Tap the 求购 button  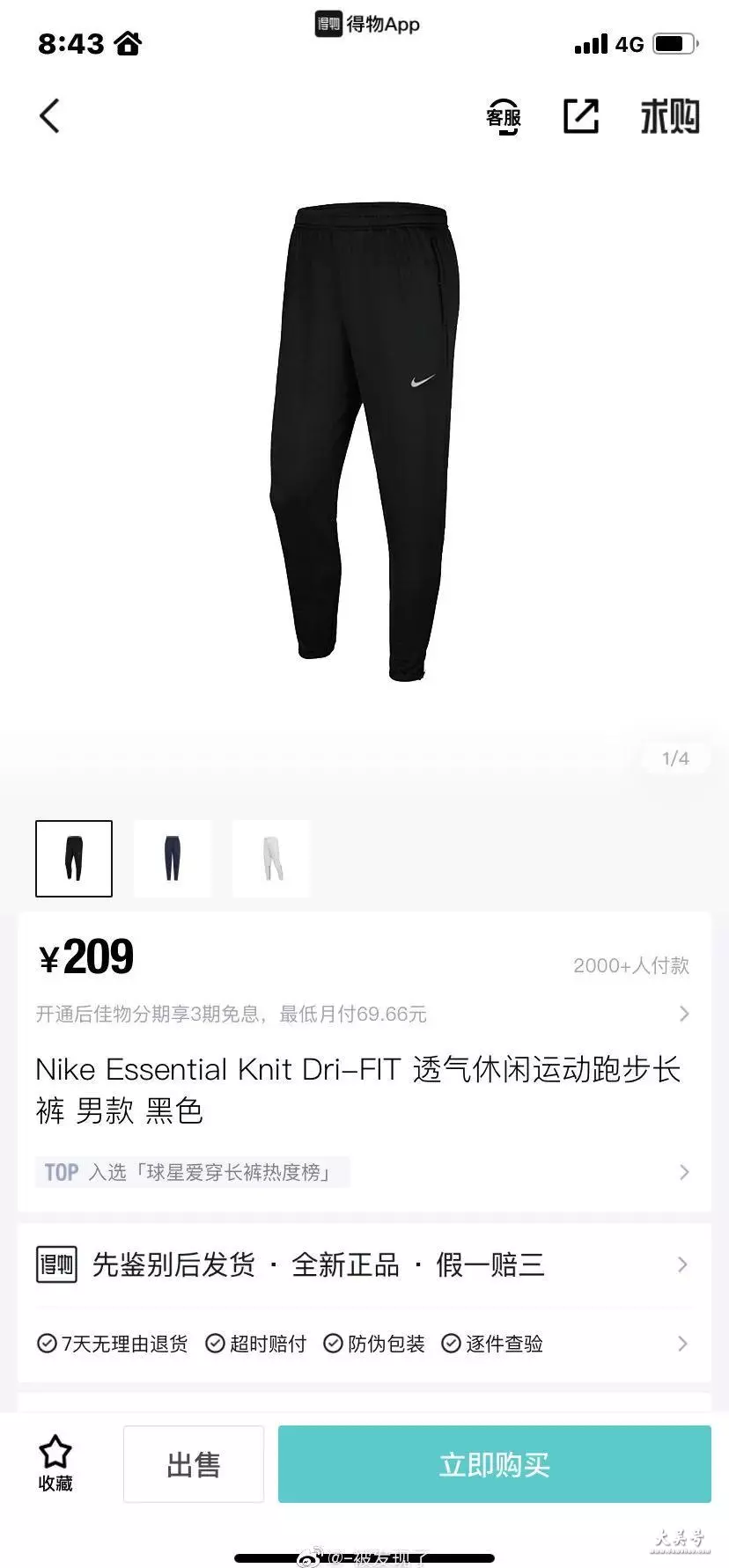click(670, 116)
